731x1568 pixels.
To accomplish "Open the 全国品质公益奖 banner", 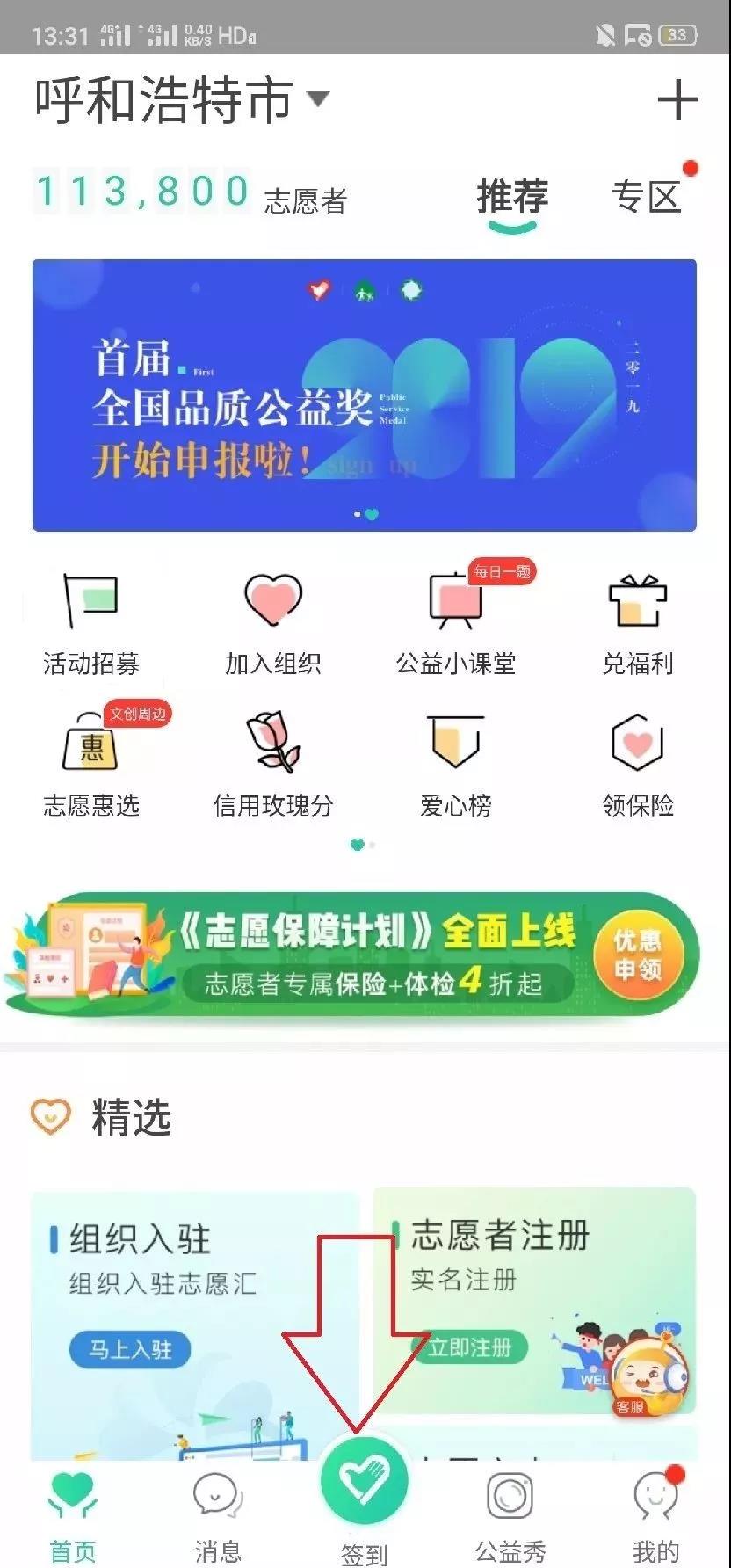I will click(x=365, y=396).
